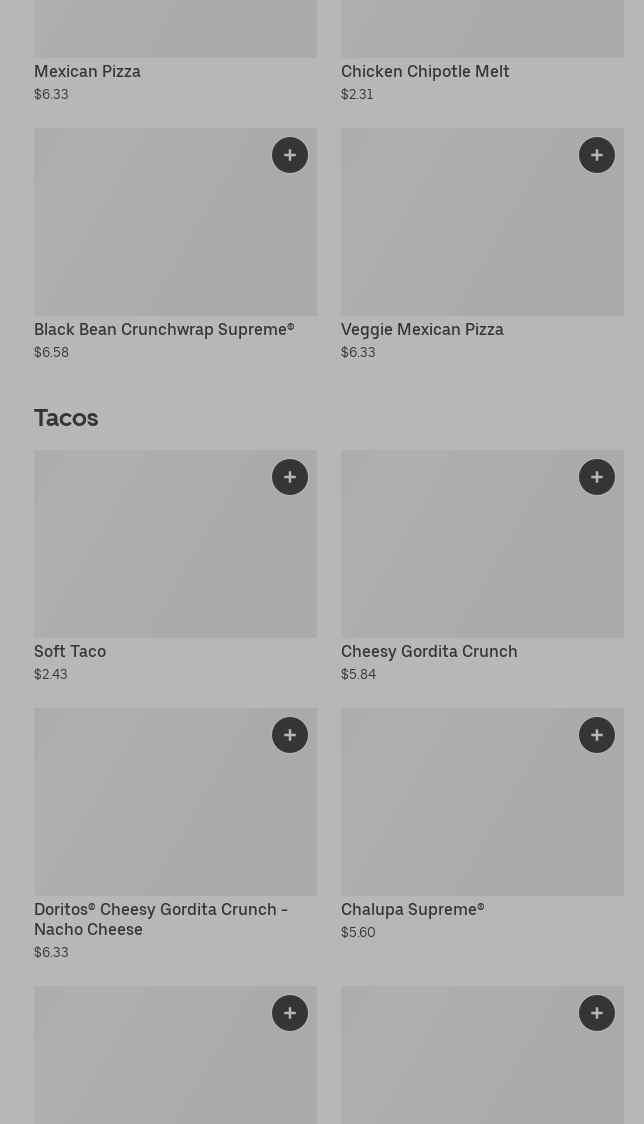This screenshot has width=644, height=1124.
Task: Add Cheesy Gordita Crunch to cart
Action: 597,477
